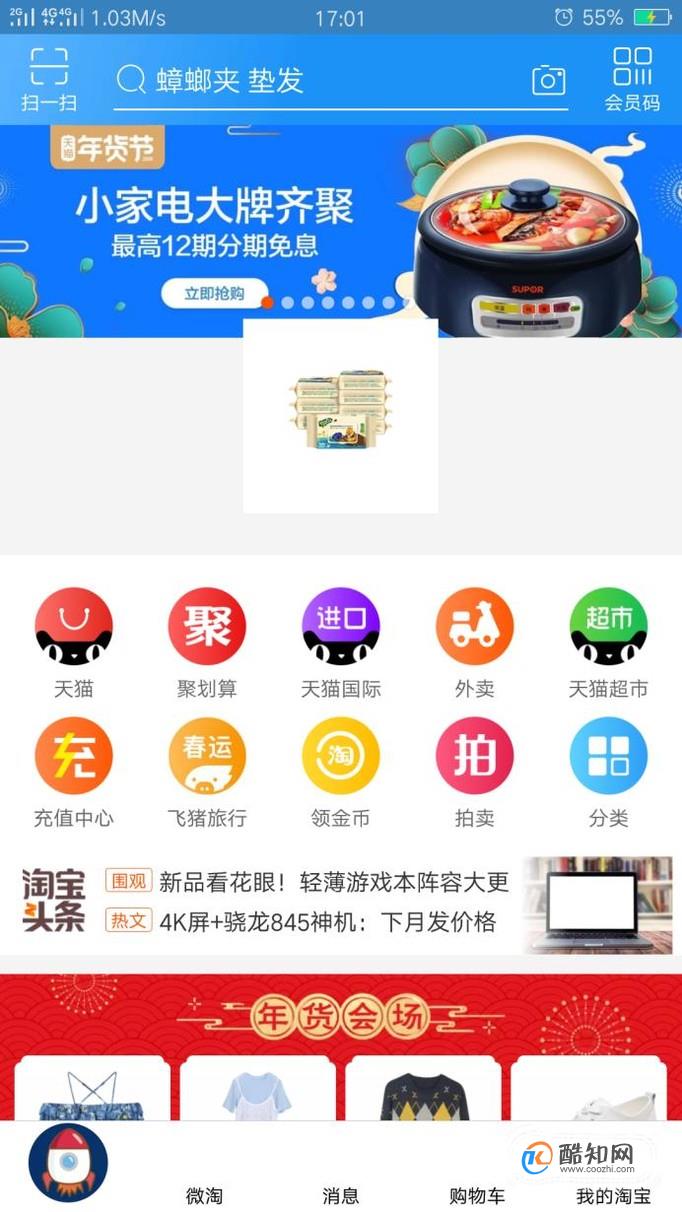Open the 会员码 member code
Image resolution: width=682 pixels, height=1212 pixels.
pyautogui.click(x=632, y=78)
